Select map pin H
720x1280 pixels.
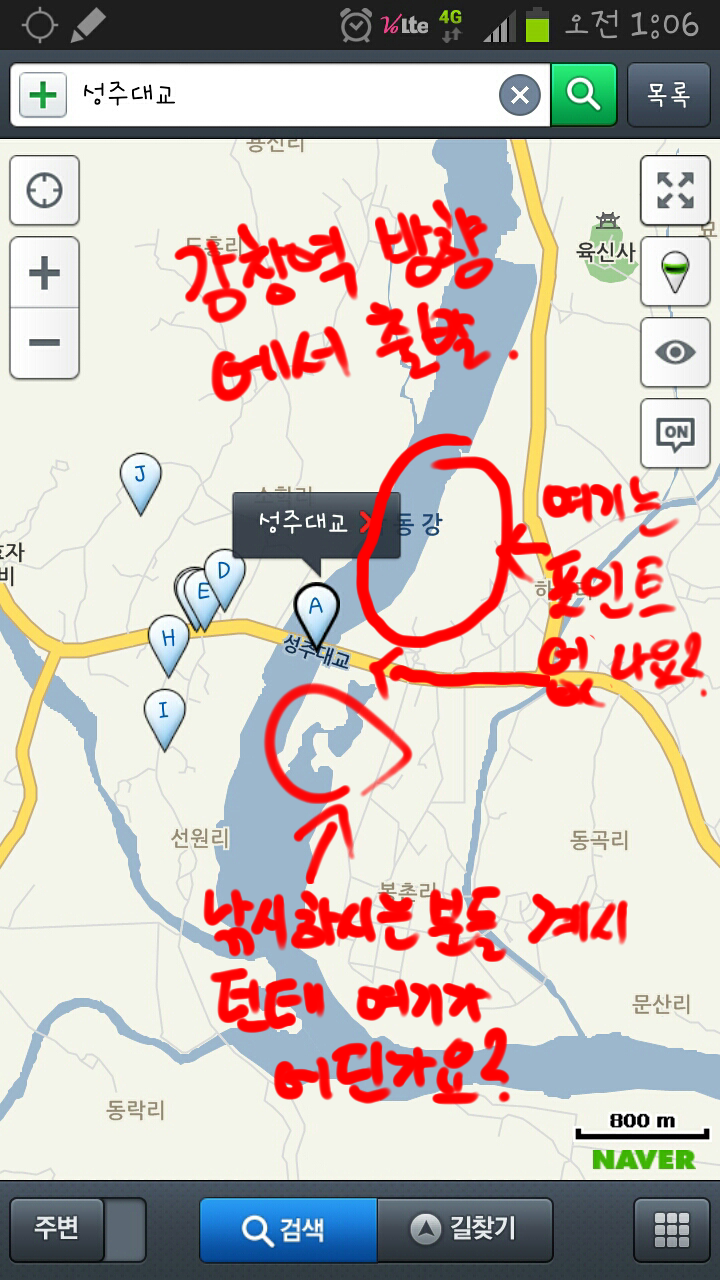pos(168,640)
